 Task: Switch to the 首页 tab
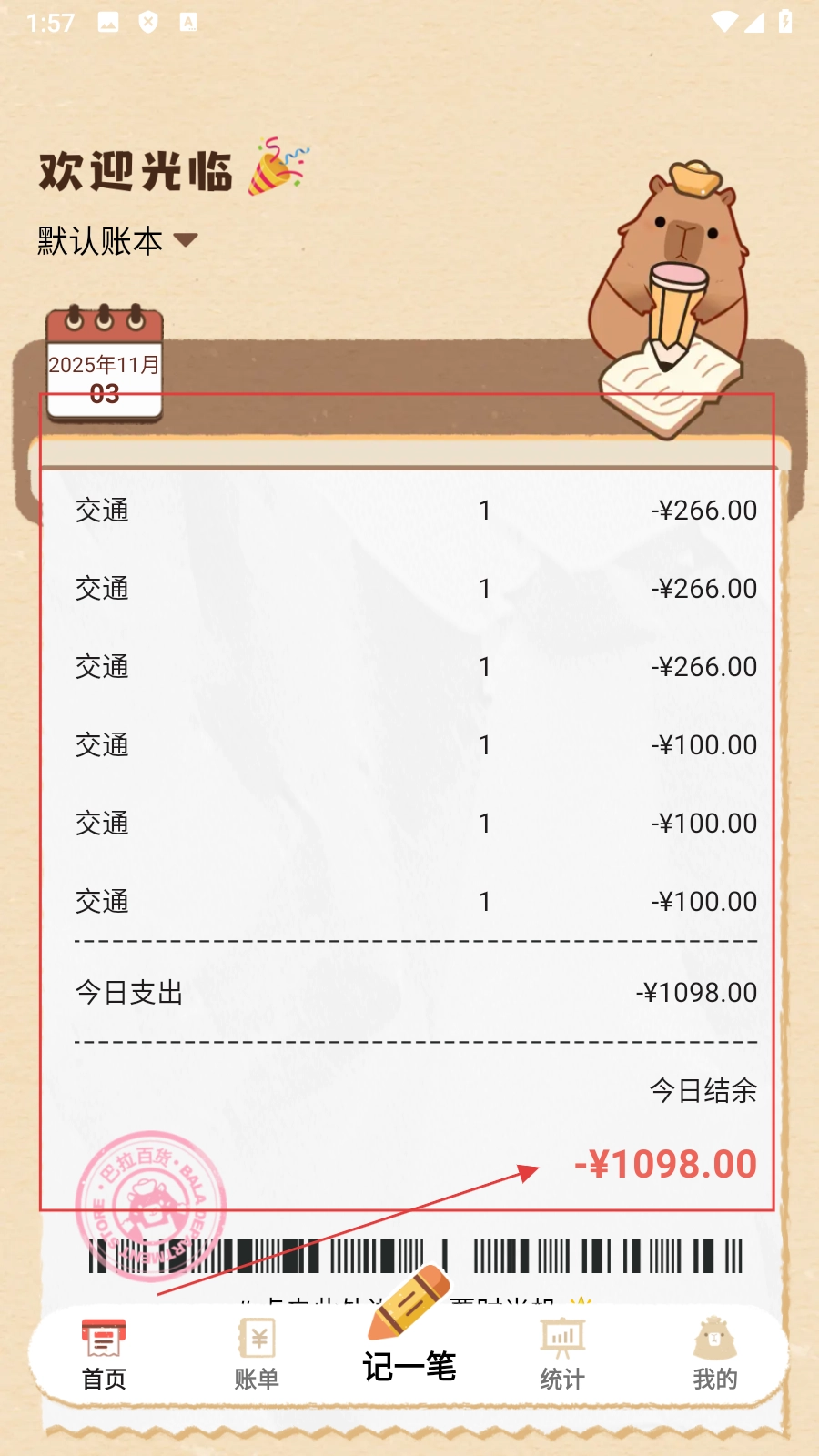104,1355
